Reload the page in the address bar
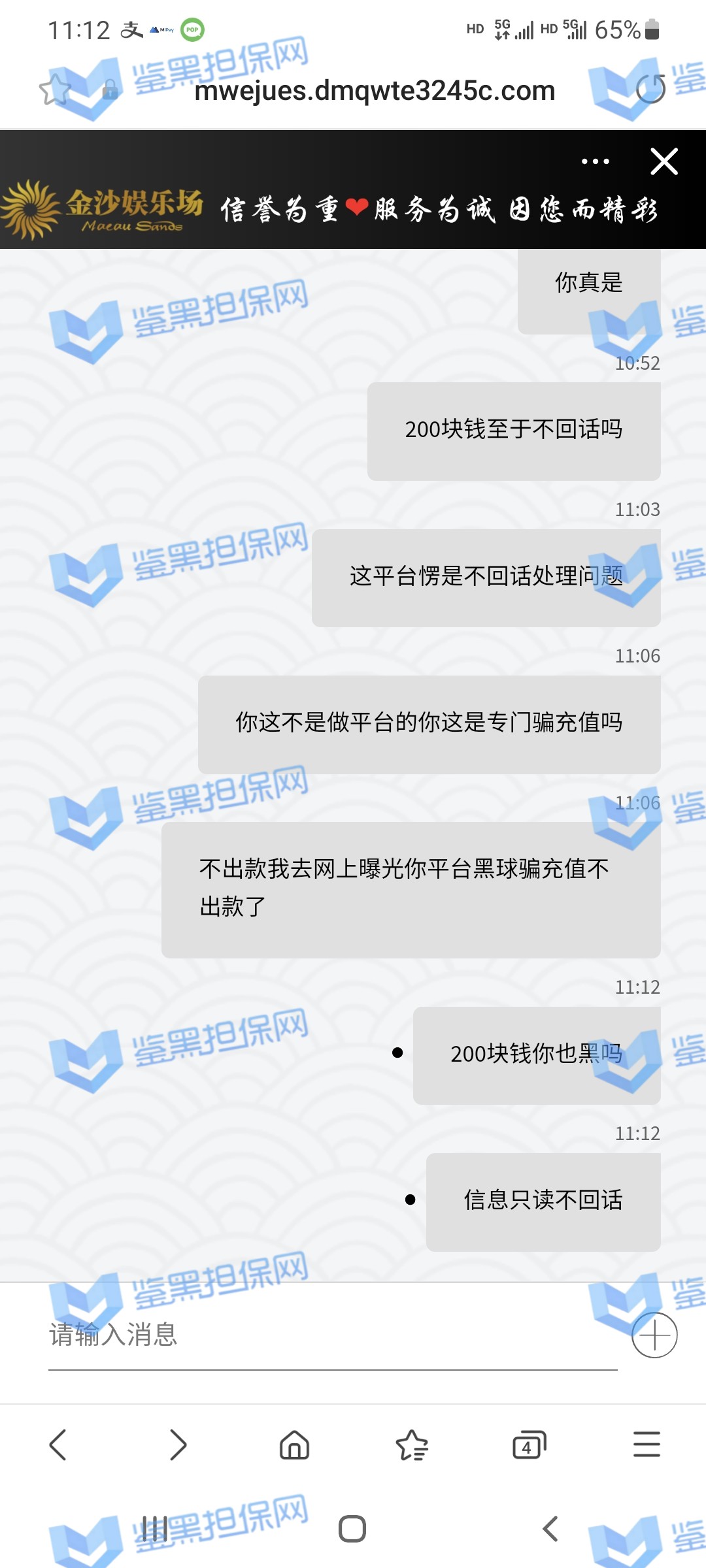706x1568 pixels. coord(650,90)
